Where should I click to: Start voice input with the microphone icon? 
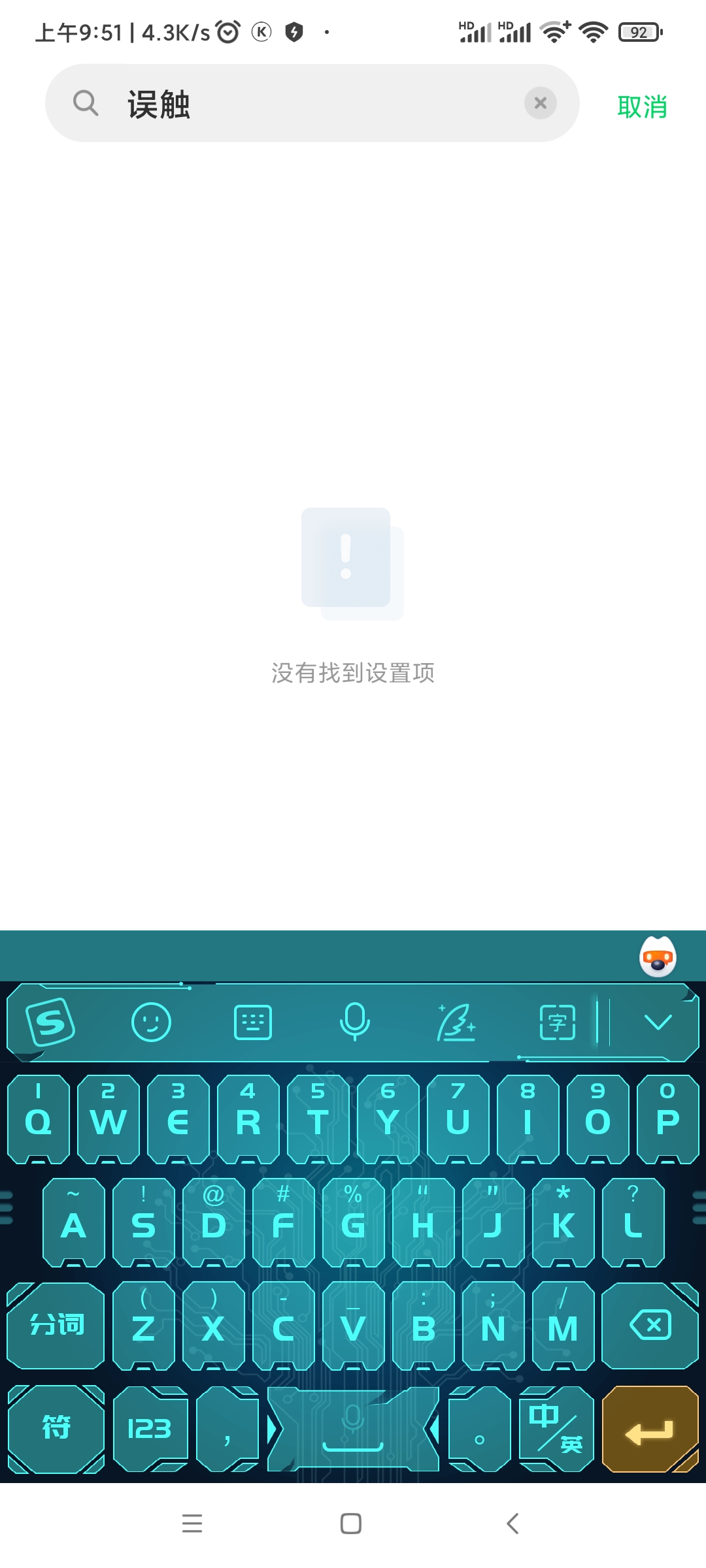click(355, 1022)
